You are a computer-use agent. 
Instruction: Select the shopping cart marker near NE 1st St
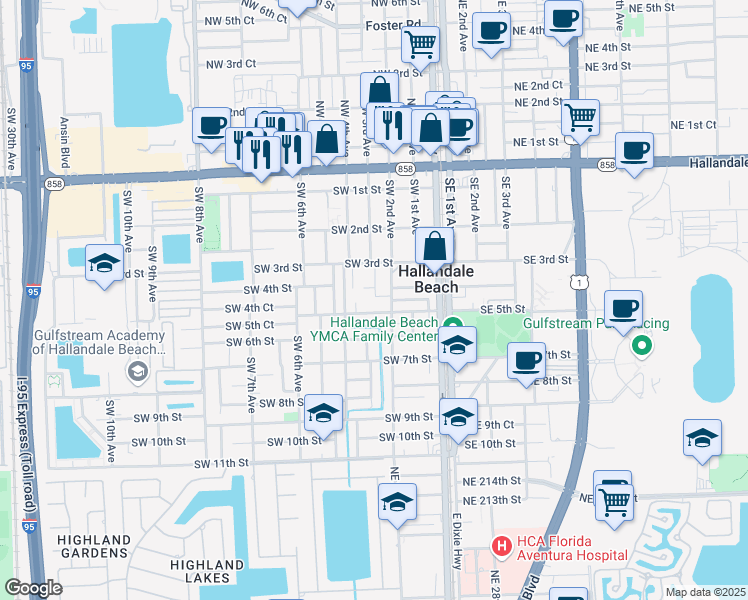580,117
